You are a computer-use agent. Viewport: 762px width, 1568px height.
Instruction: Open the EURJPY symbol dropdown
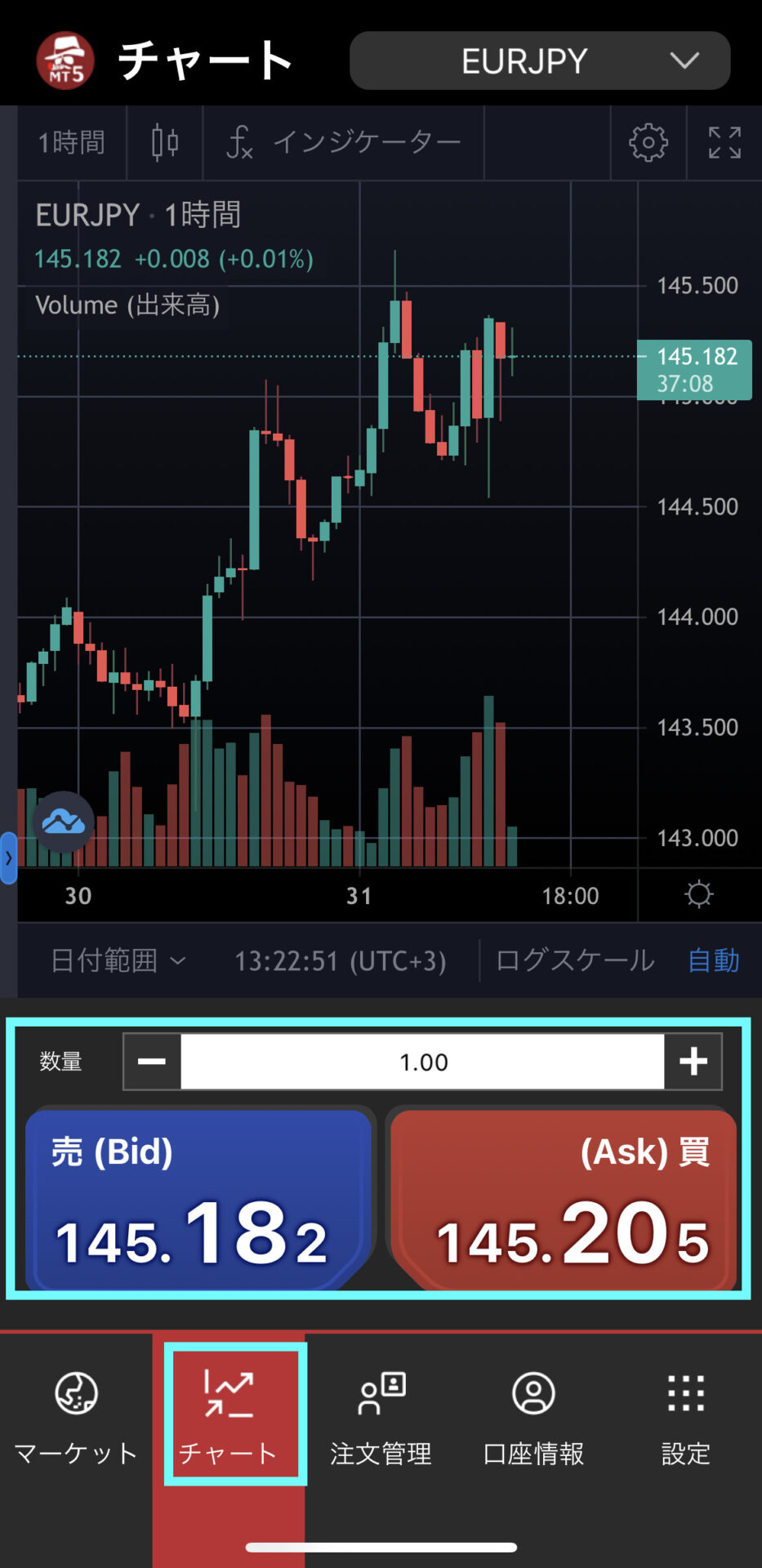click(x=539, y=60)
